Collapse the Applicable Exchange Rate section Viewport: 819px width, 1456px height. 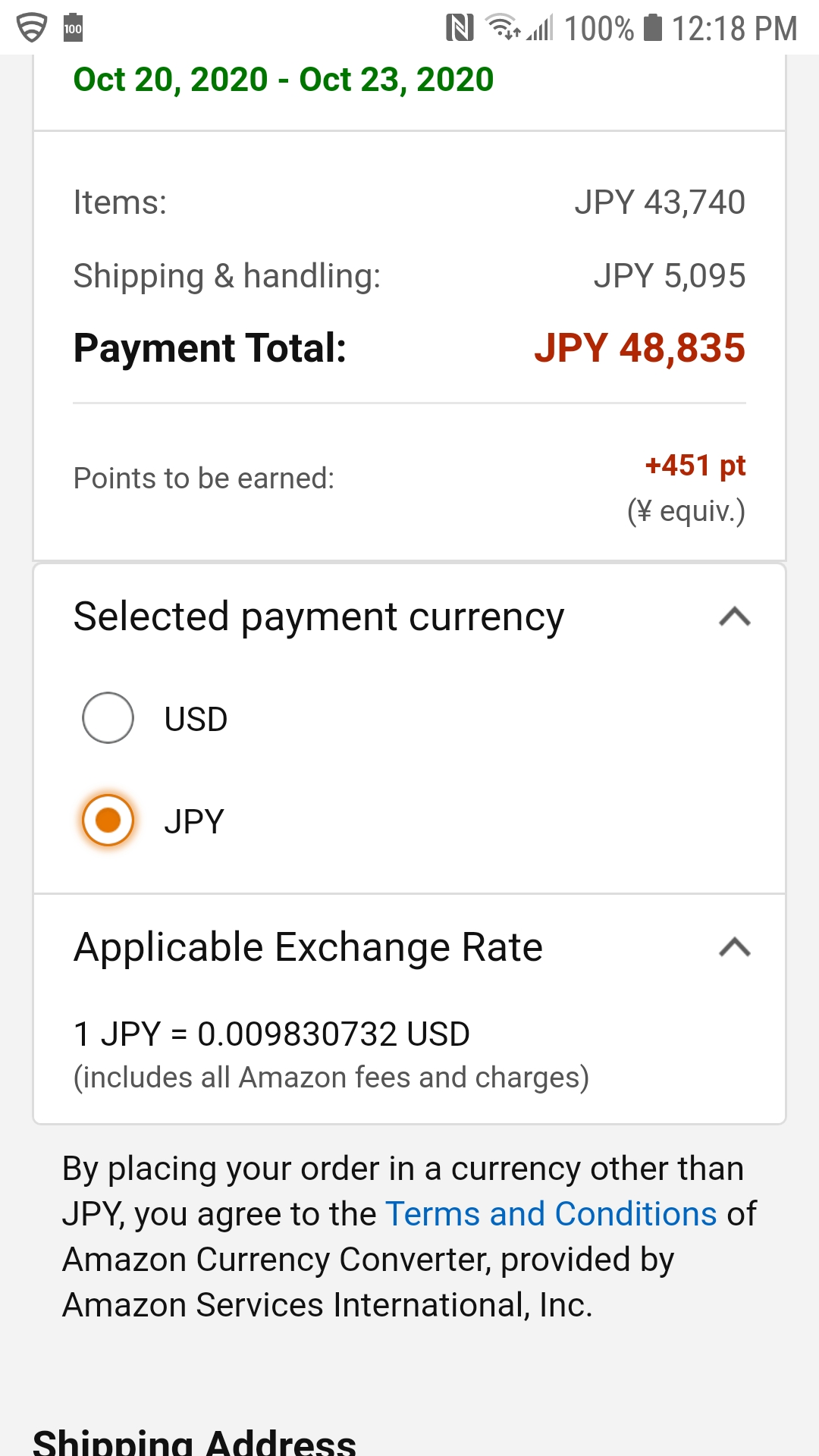tap(734, 947)
